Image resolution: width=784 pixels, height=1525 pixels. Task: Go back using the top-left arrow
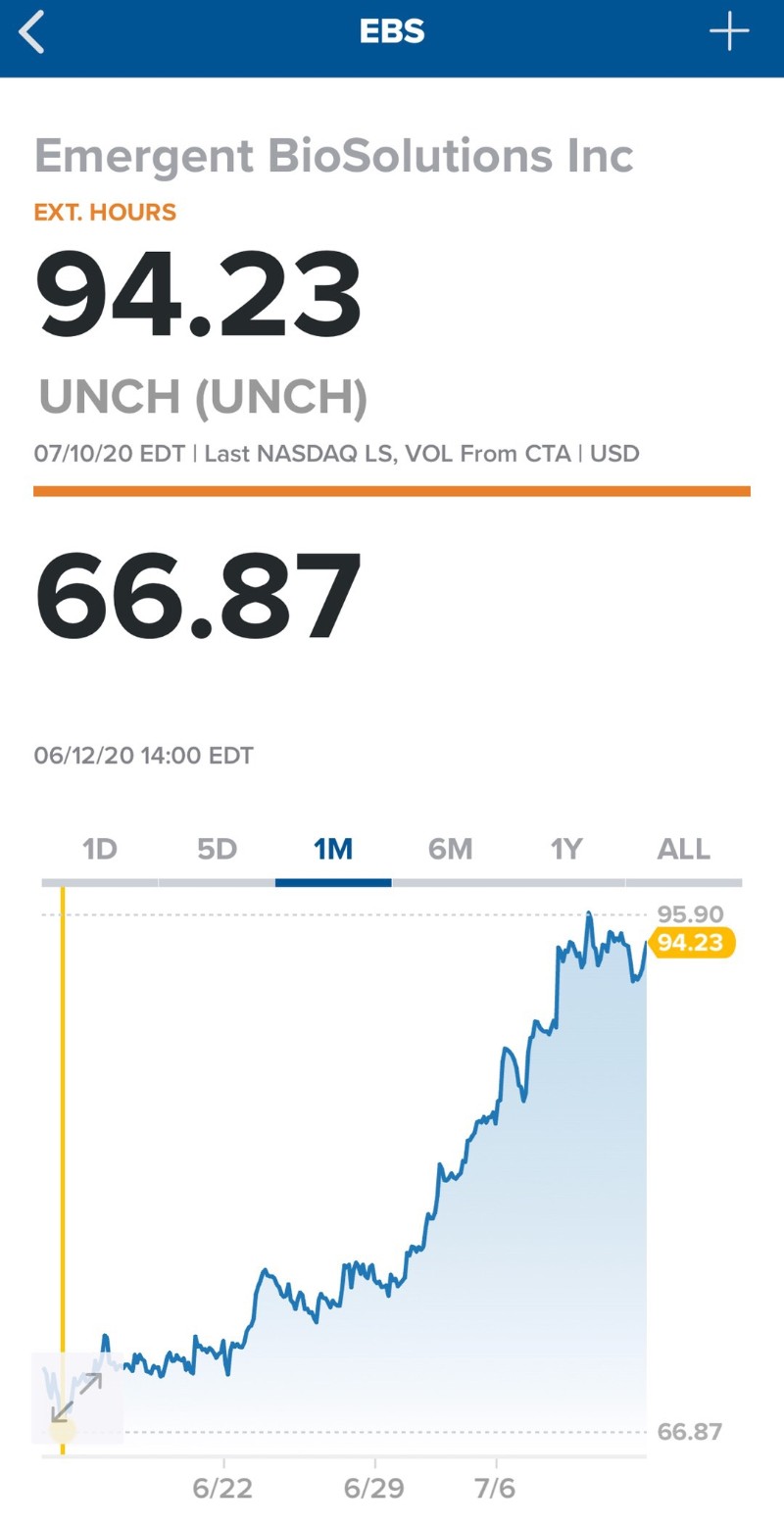pos(32,32)
